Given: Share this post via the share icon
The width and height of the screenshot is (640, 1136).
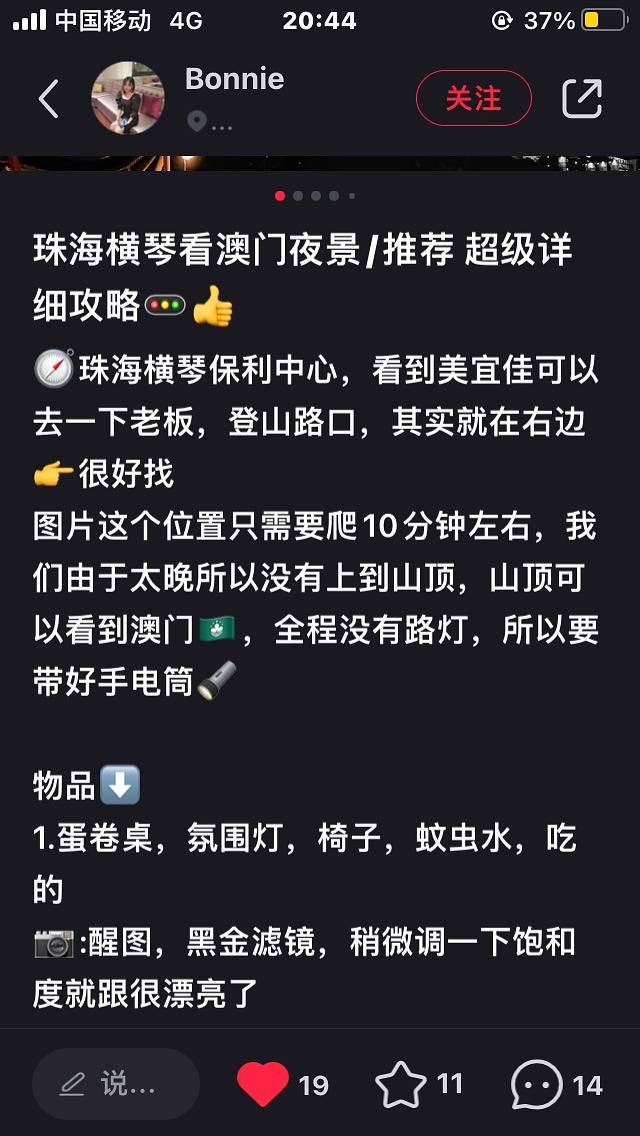Looking at the screenshot, I should click(582, 98).
